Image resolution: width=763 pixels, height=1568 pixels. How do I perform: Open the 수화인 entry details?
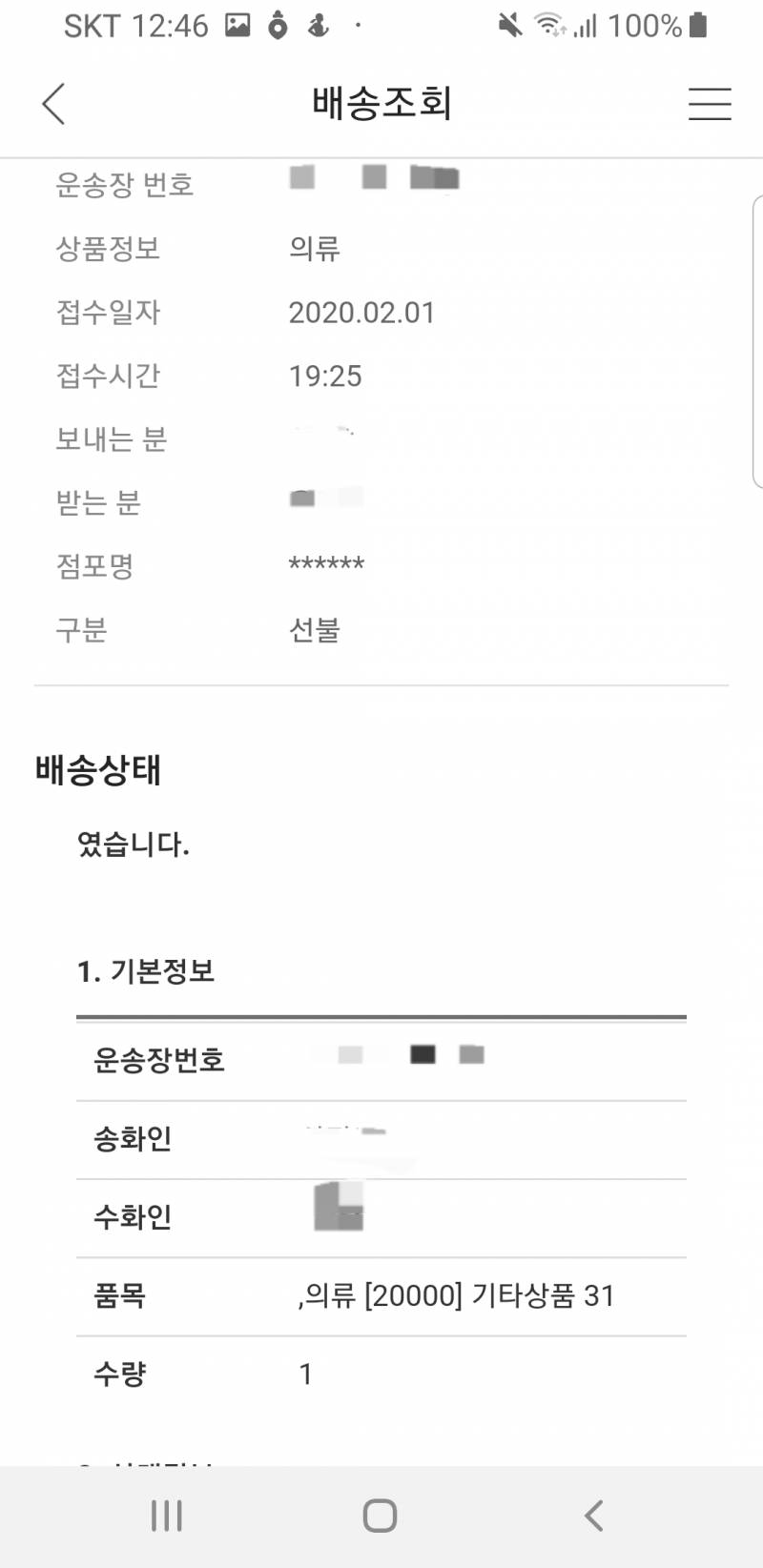tap(339, 1212)
